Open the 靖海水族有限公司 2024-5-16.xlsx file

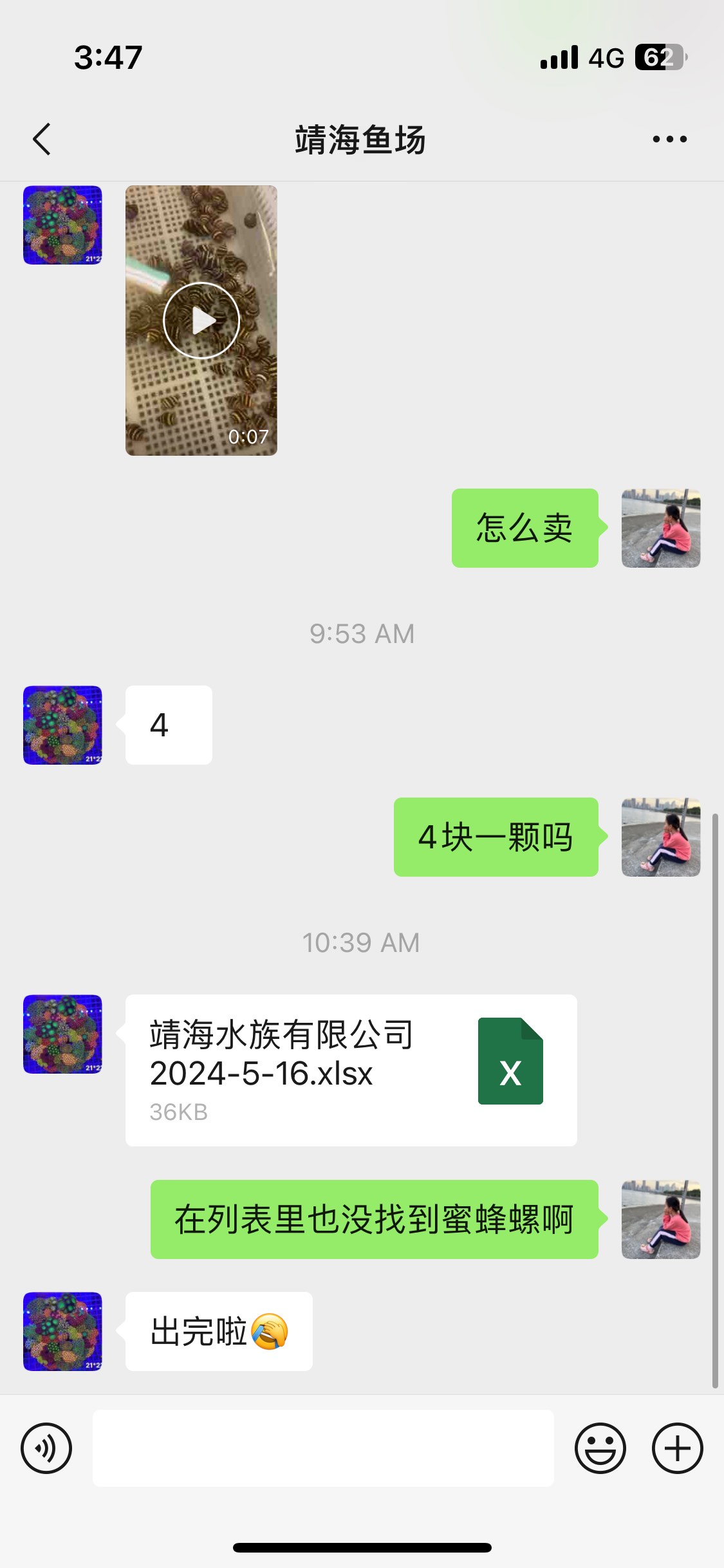pyautogui.click(x=351, y=1070)
